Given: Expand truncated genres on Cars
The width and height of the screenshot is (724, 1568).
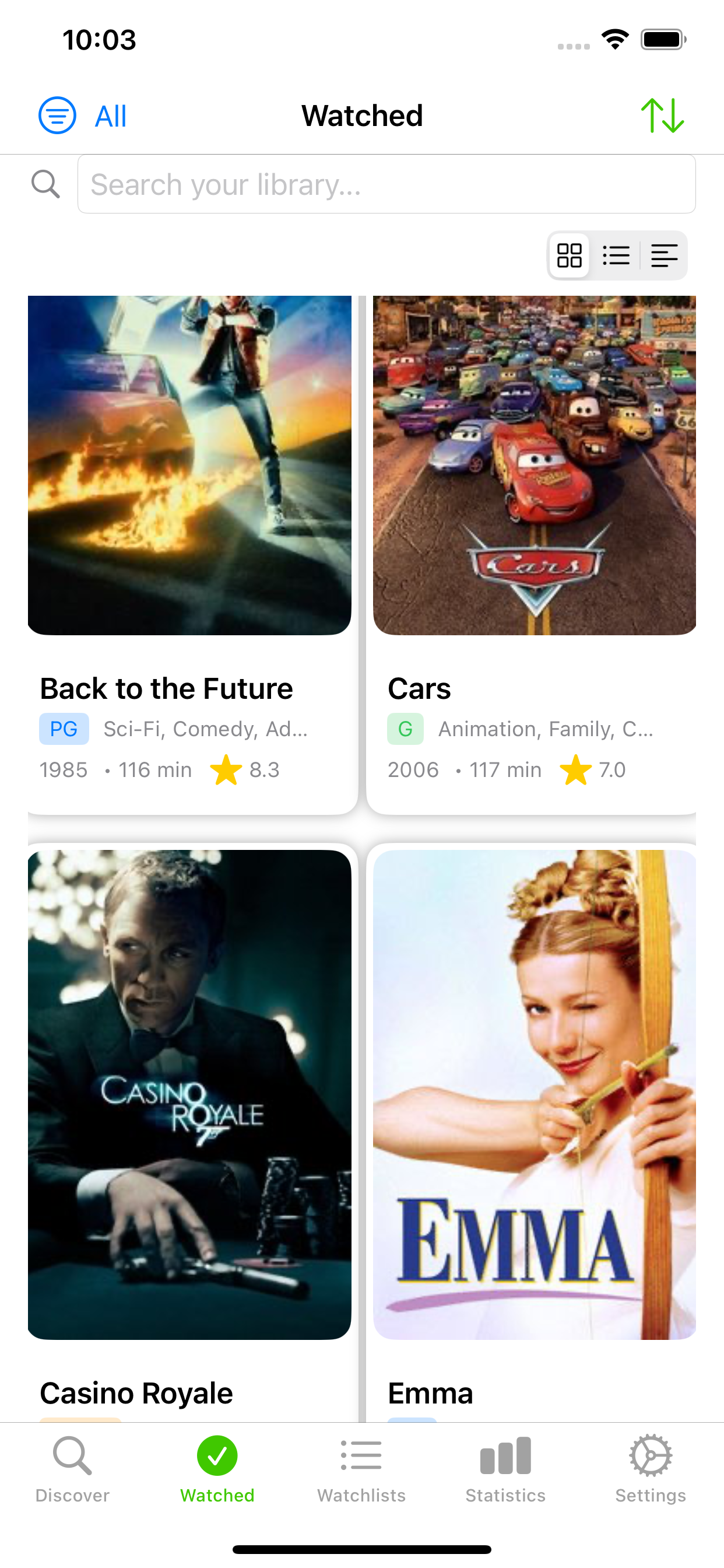Looking at the screenshot, I should [546, 728].
